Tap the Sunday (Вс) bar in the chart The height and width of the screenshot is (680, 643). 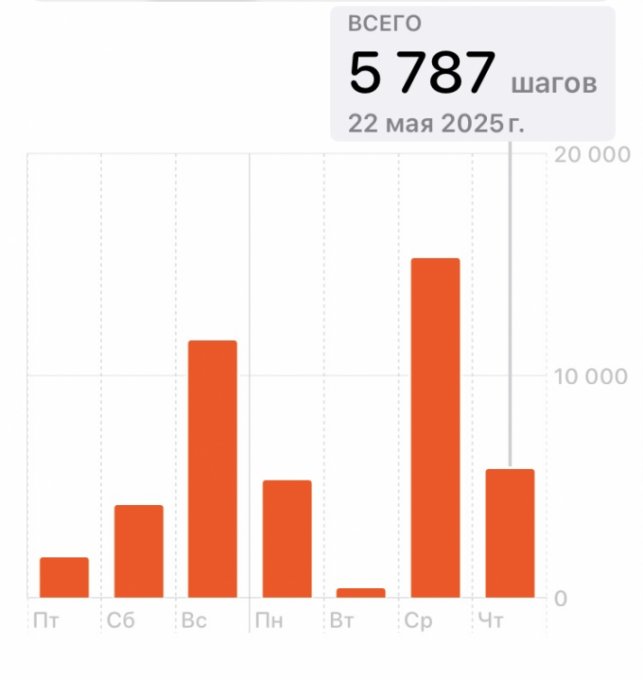(213, 469)
